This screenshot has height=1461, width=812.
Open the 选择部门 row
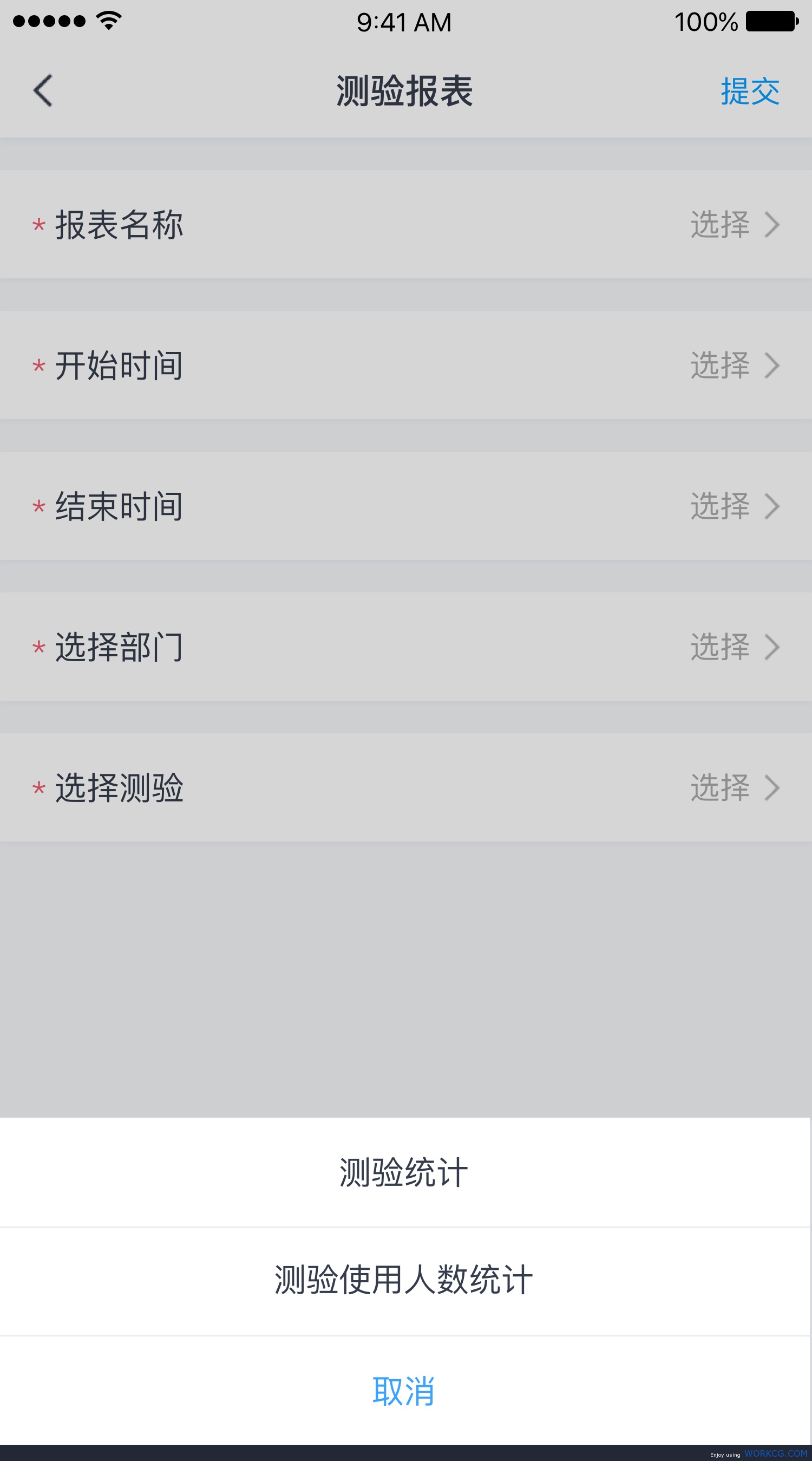pos(406,647)
